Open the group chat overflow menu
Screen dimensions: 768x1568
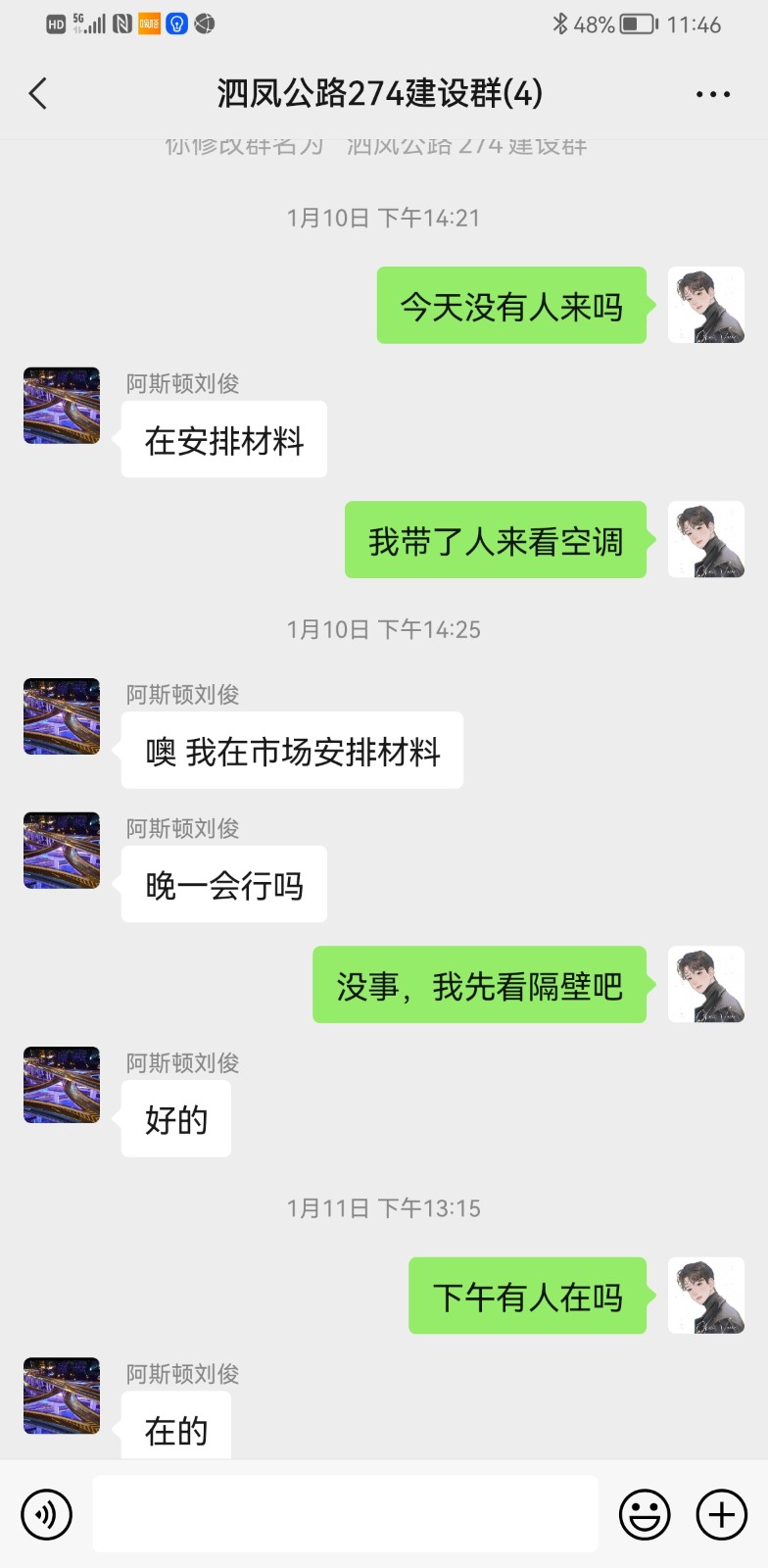[x=712, y=95]
